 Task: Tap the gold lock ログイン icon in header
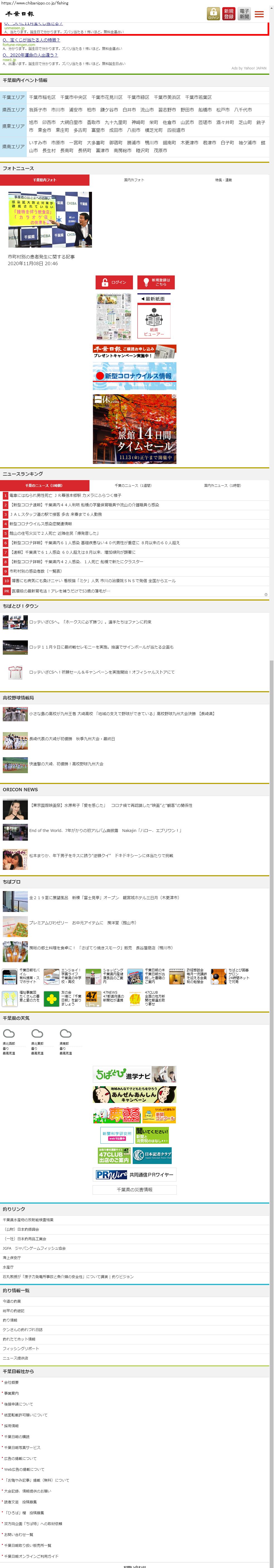(x=214, y=14)
